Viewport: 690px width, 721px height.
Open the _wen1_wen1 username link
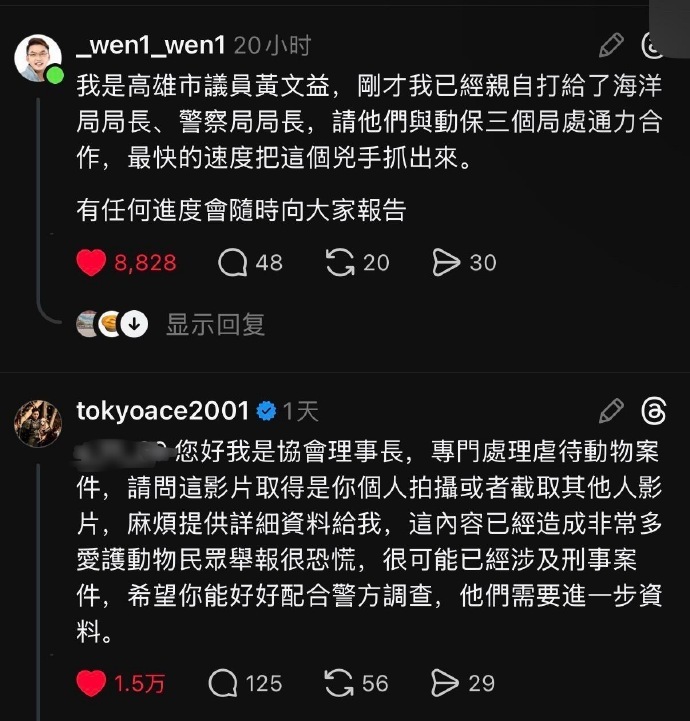(x=151, y=45)
